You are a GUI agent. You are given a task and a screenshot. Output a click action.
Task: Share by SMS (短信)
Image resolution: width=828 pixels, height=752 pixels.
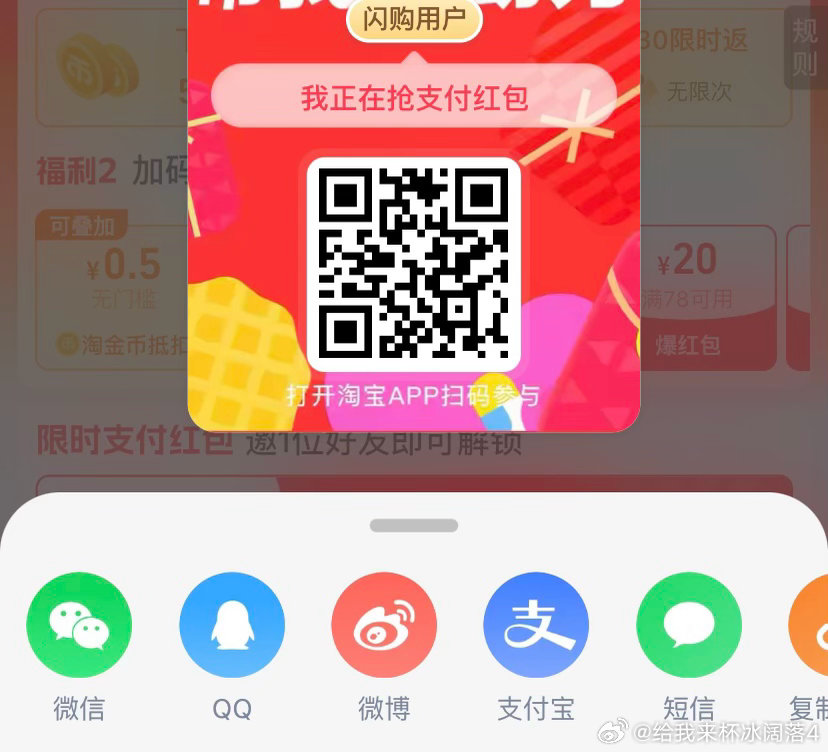click(689, 625)
